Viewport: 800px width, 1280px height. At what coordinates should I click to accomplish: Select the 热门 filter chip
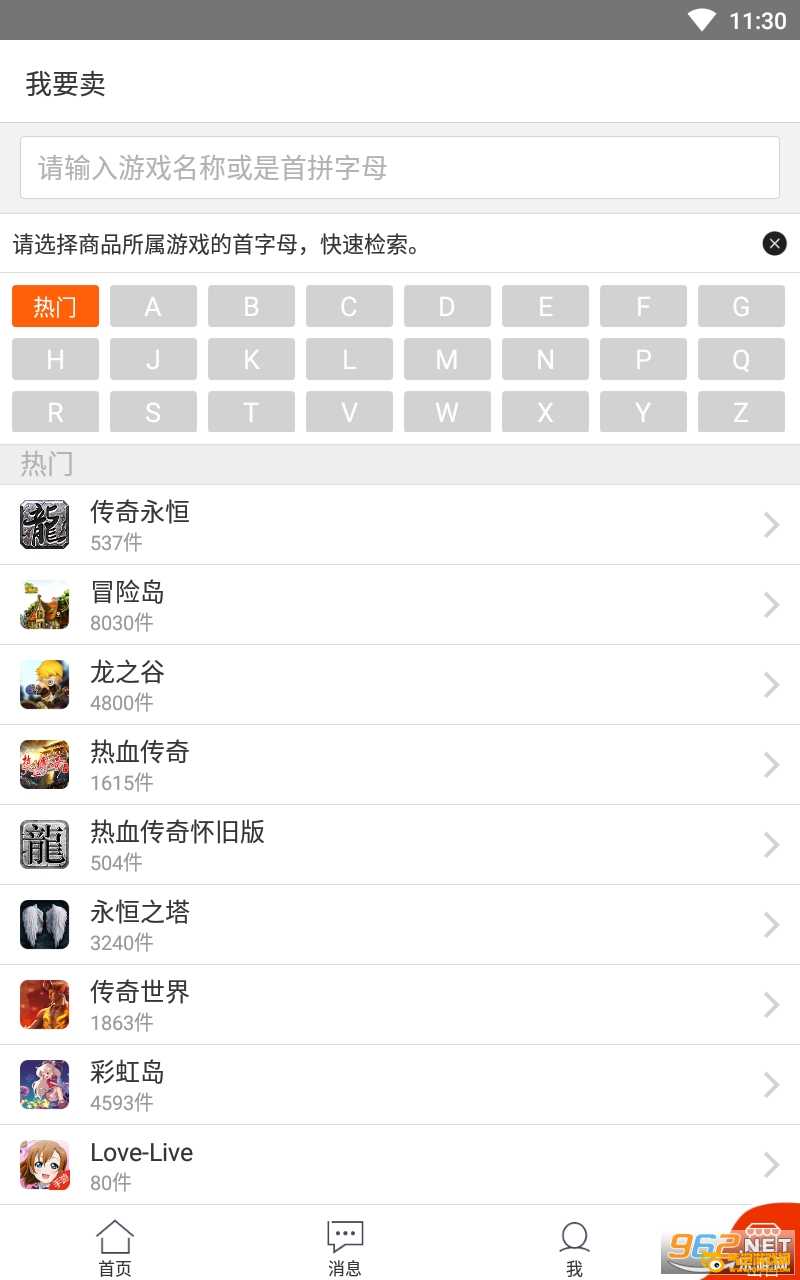[55, 306]
